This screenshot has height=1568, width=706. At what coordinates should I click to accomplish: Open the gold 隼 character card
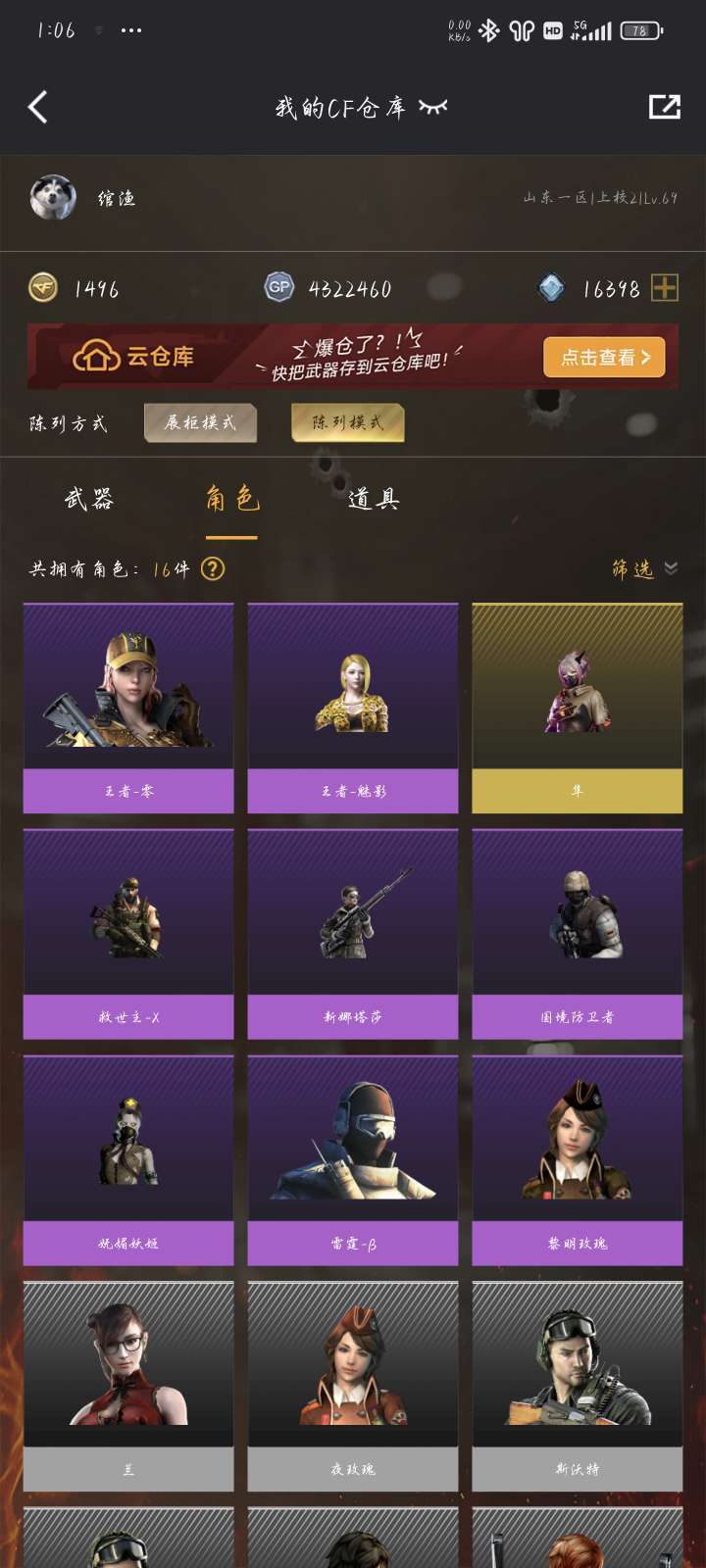pyautogui.click(x=578, y=708)
